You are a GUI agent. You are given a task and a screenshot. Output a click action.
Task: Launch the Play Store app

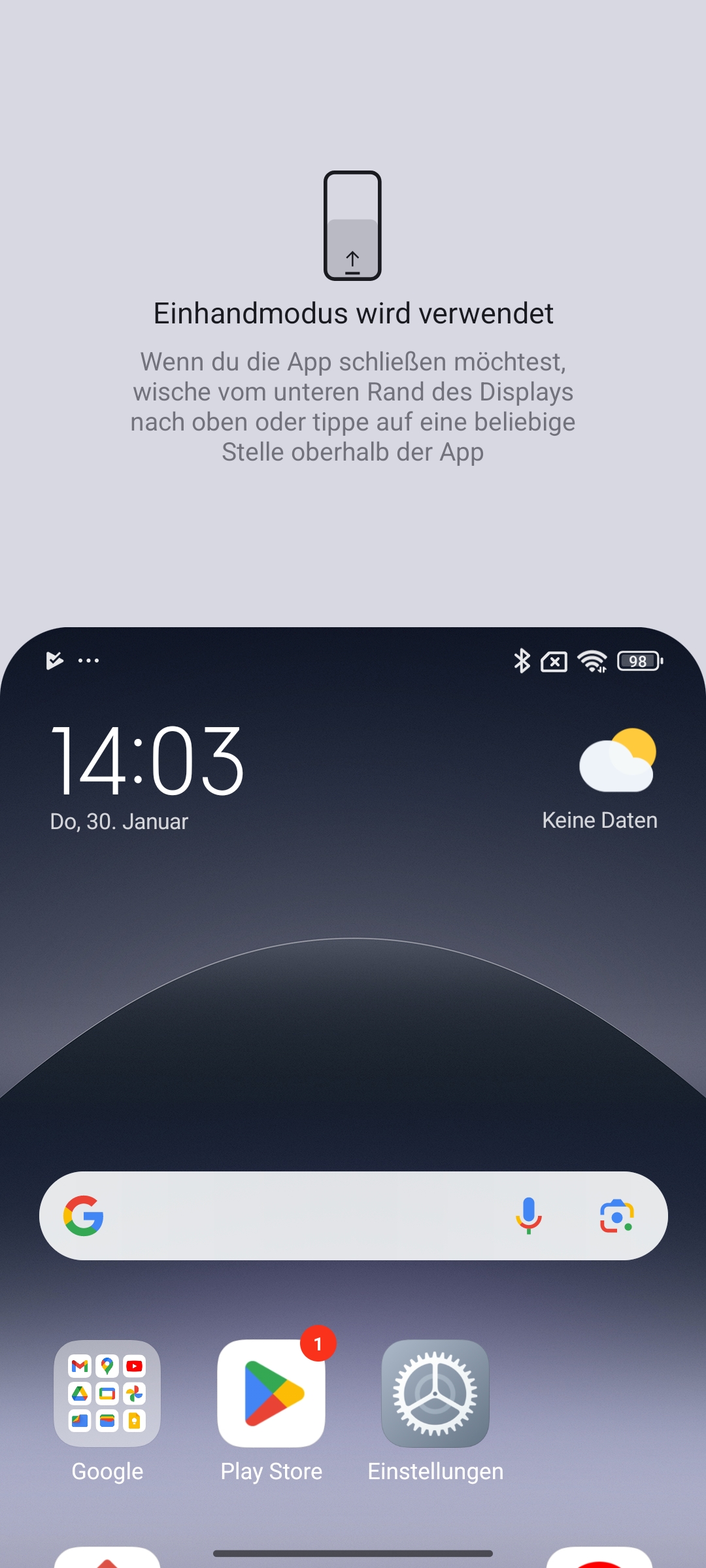pyautogui.click(x=271, y=1394)
